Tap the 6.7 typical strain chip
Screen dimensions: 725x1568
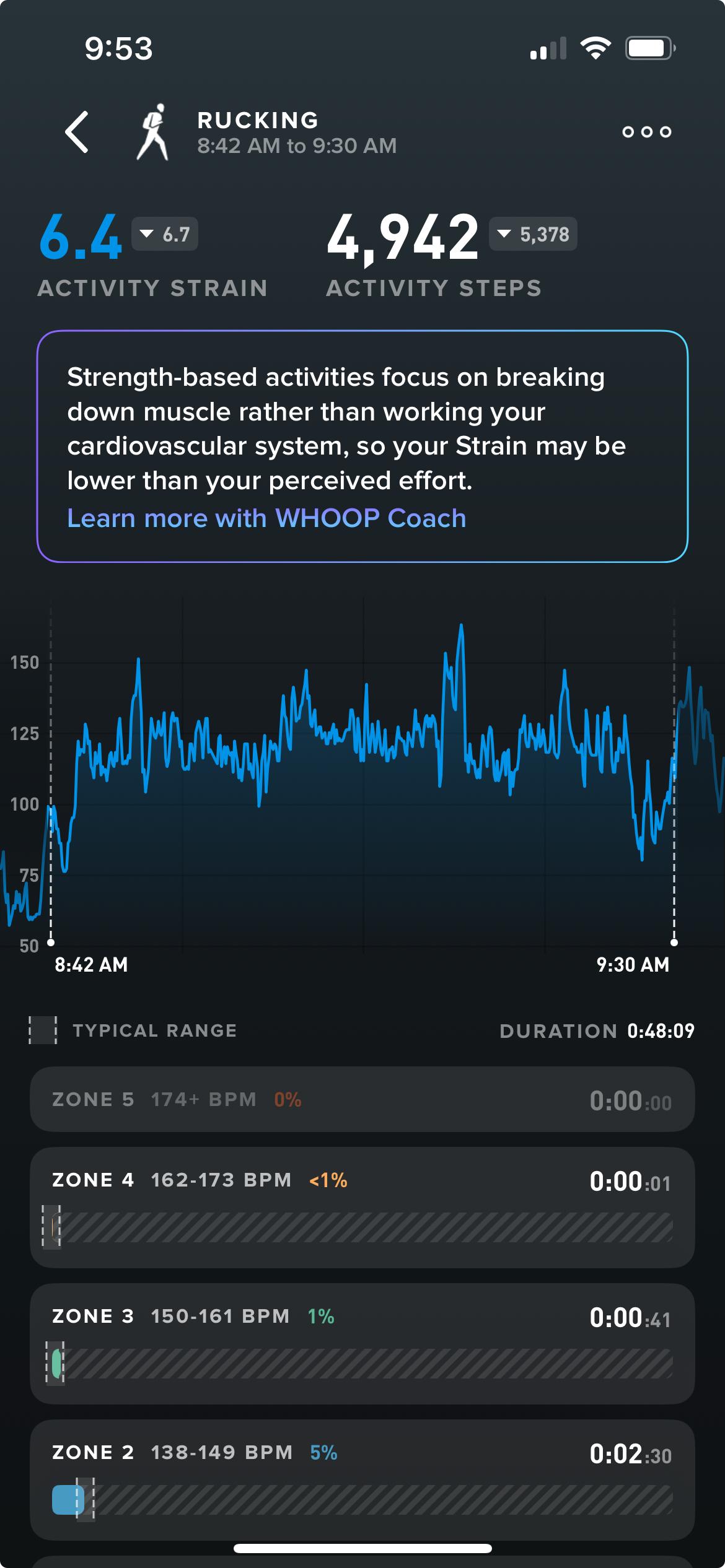(x=165, y=234)
